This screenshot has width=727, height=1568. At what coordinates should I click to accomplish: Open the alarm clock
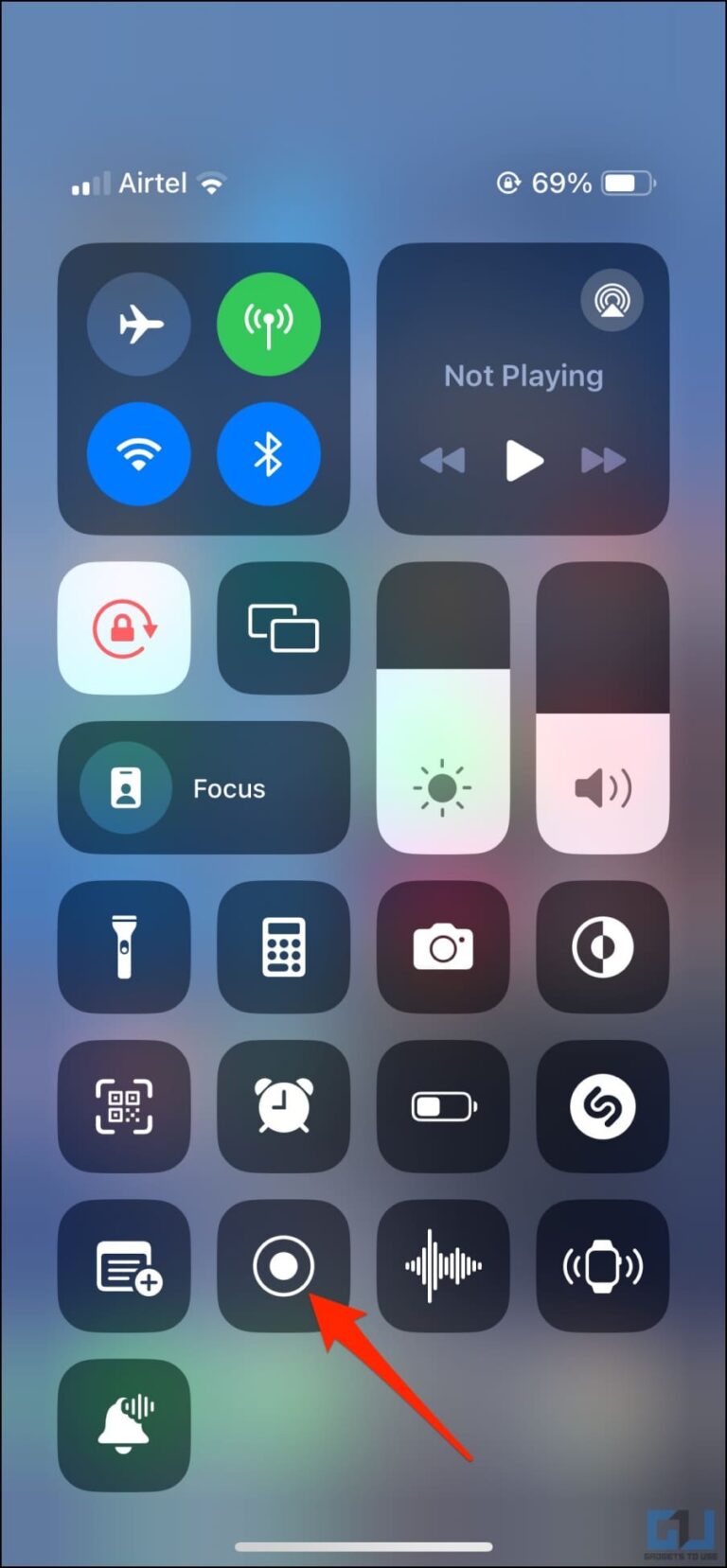283,1106
